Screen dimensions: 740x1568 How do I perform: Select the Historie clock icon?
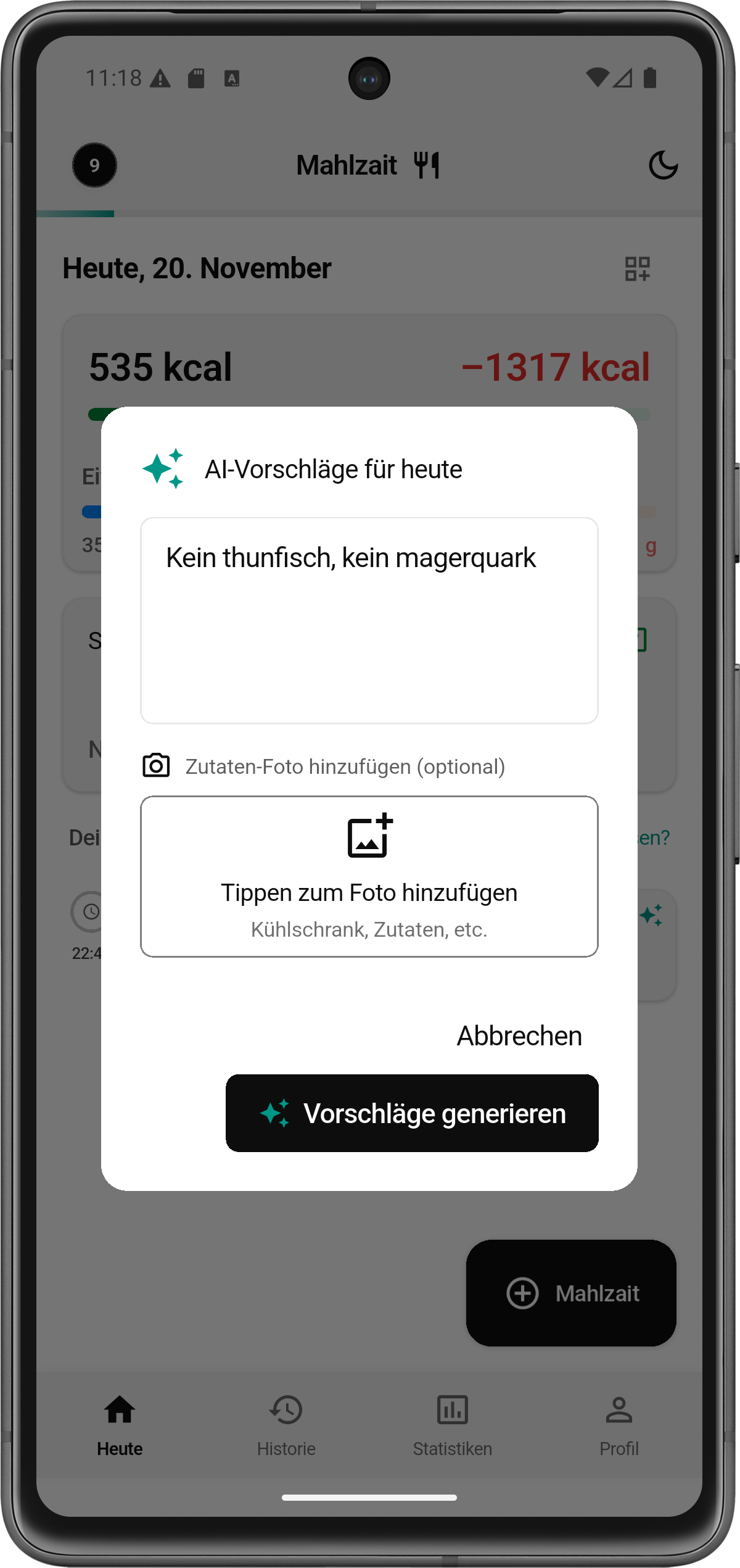click(x=286, y=1410)
